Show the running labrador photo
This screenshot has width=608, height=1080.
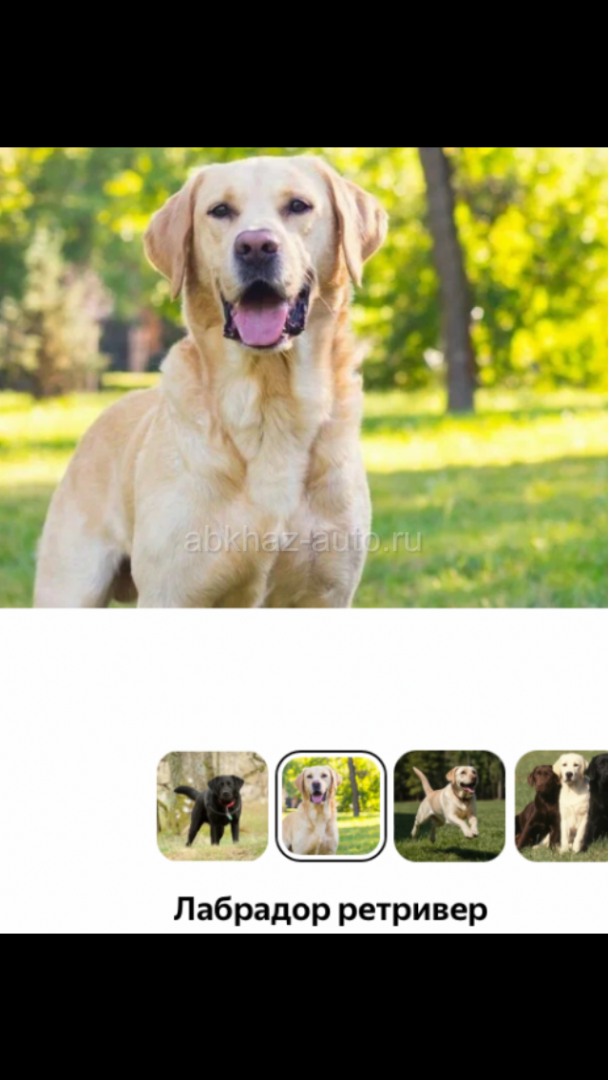tap(449, 805)
